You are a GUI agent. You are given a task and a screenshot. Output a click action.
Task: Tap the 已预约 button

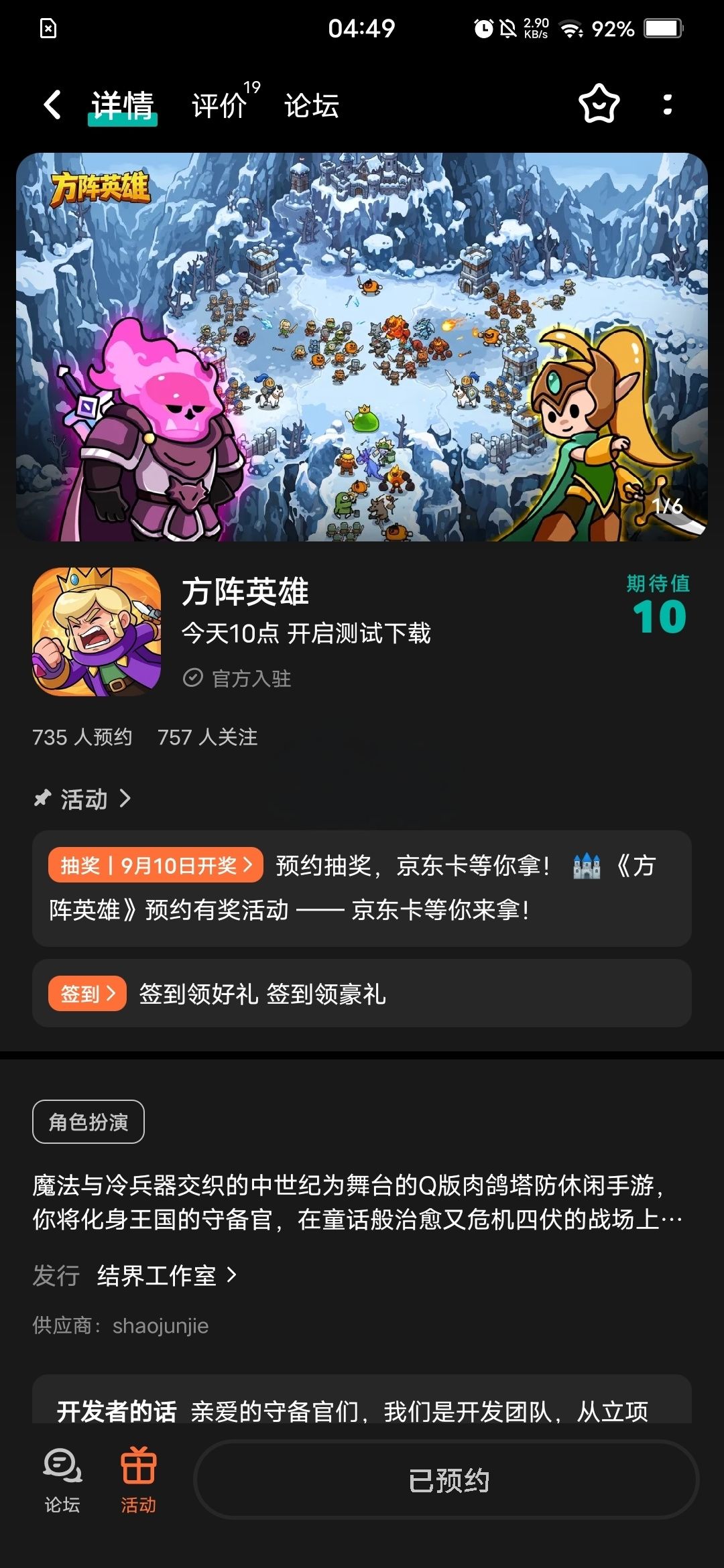(447, 1480)
